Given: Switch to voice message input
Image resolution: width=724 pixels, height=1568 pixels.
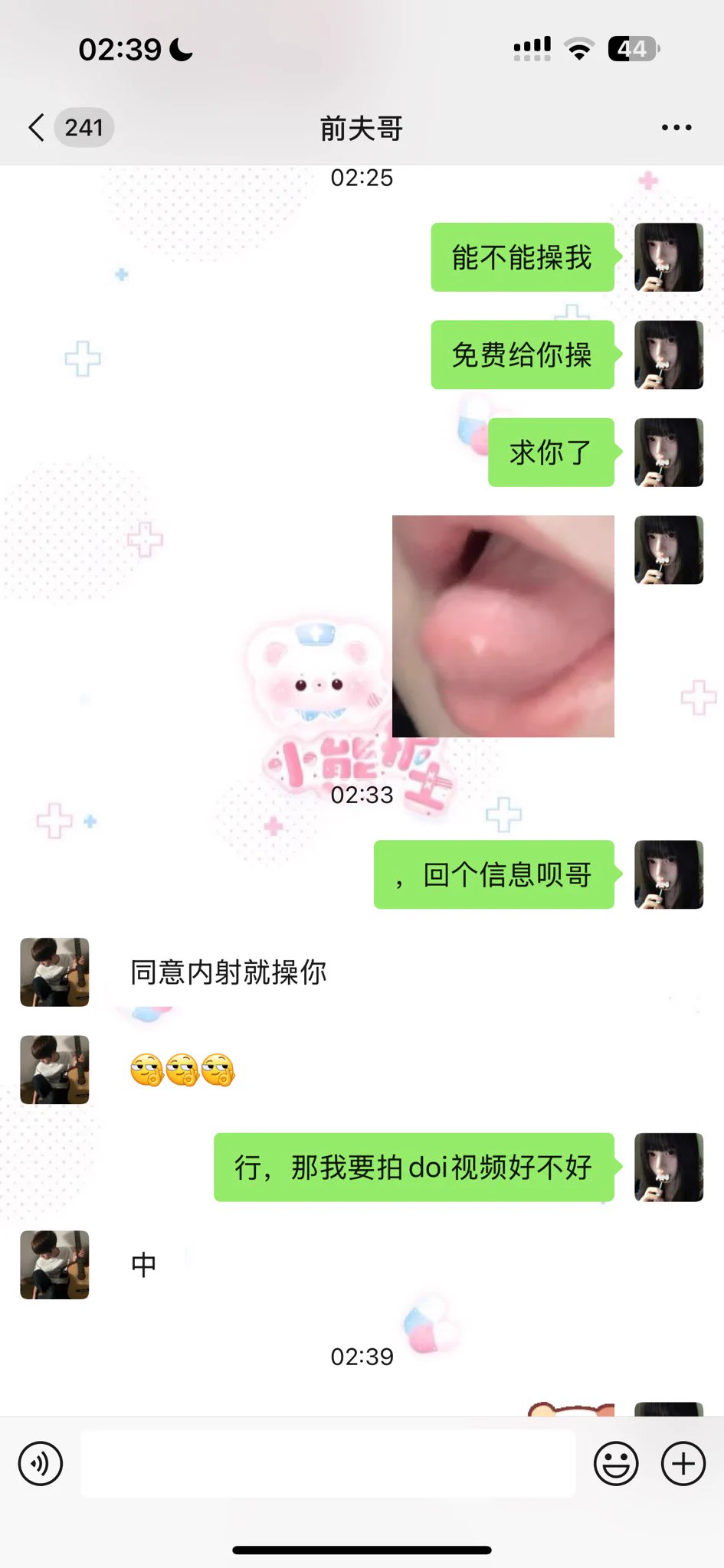Looking at the screenshot, I should (x=40, y=1463).
